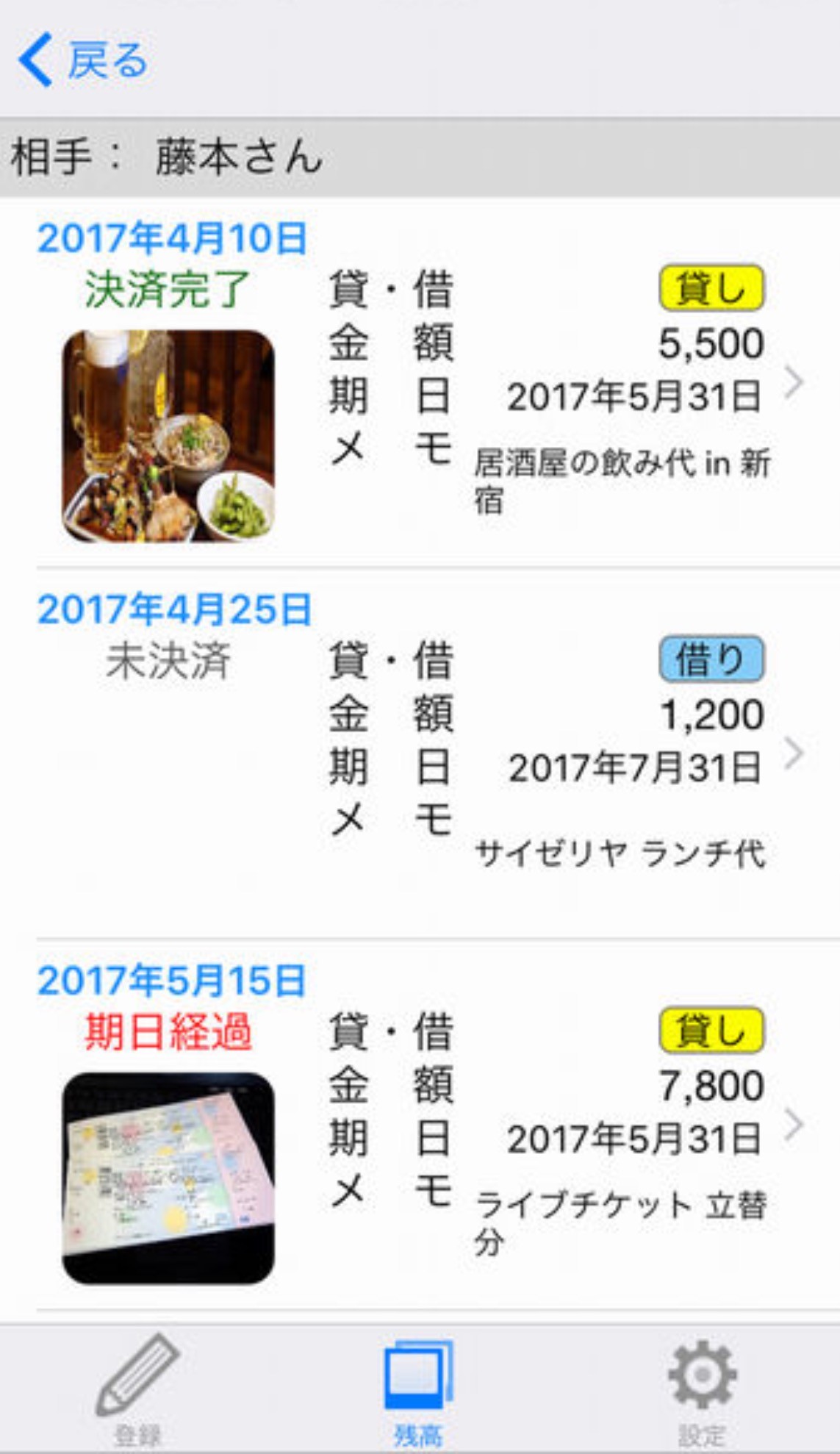The width and height of the screenshot is (840, 1454).
Task: Switch to the 登録 tab
Action: 138,1389
